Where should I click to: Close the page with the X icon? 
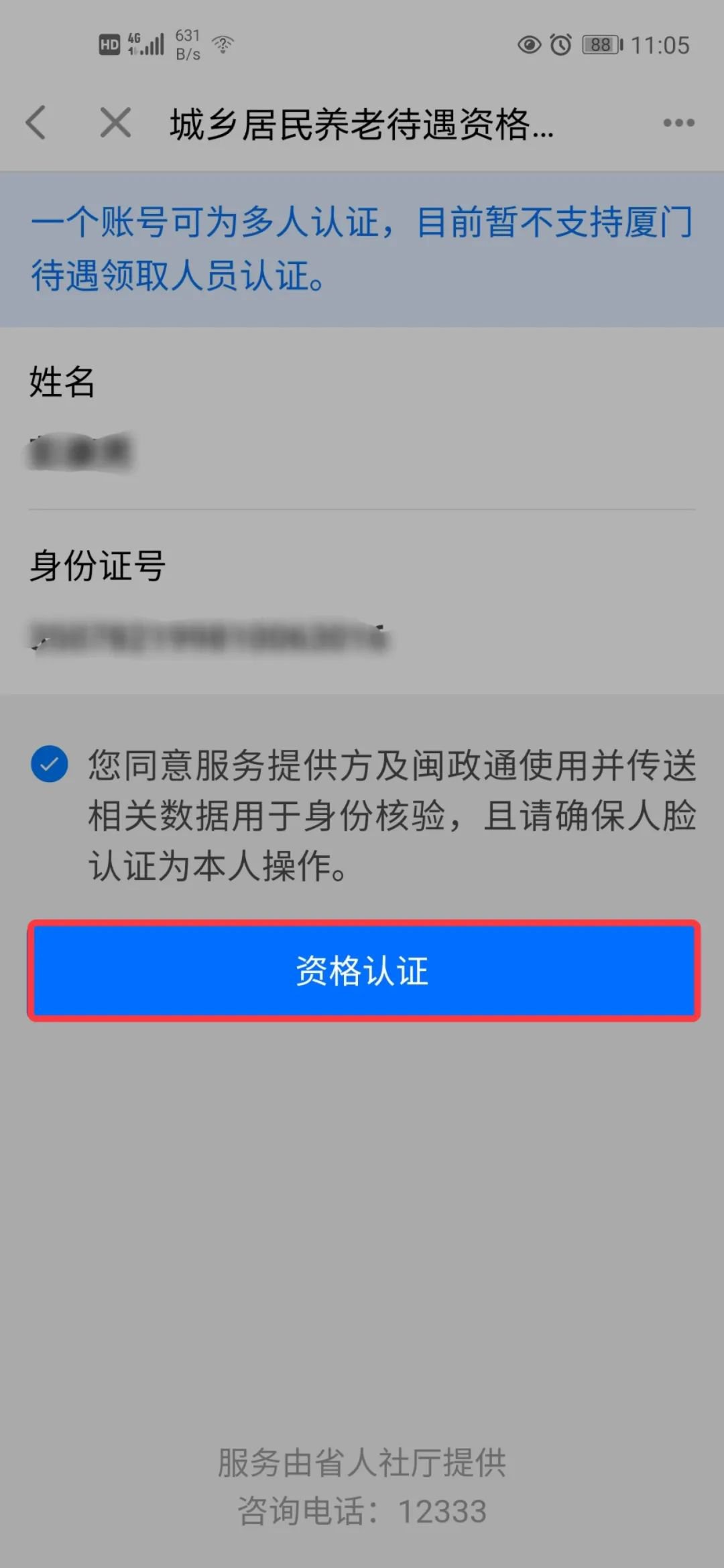115,123
